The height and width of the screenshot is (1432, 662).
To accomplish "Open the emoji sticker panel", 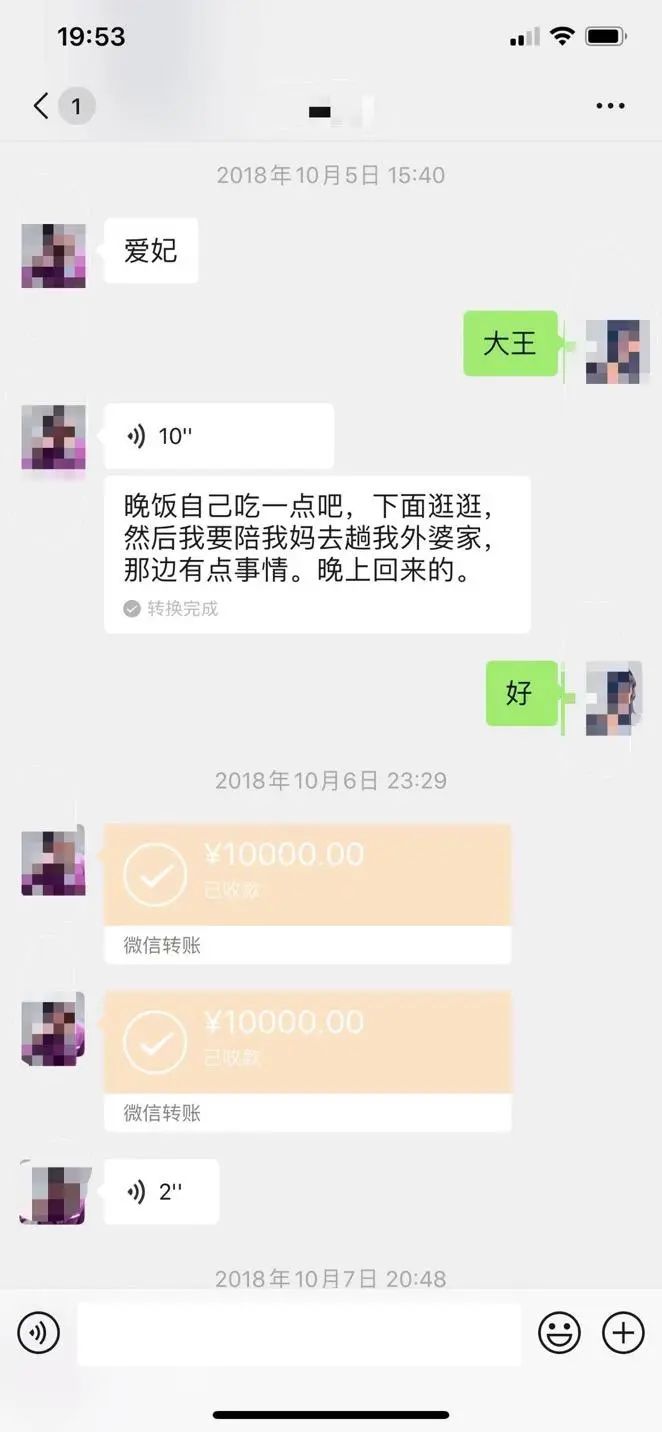I will click(x=560, y=1333).
